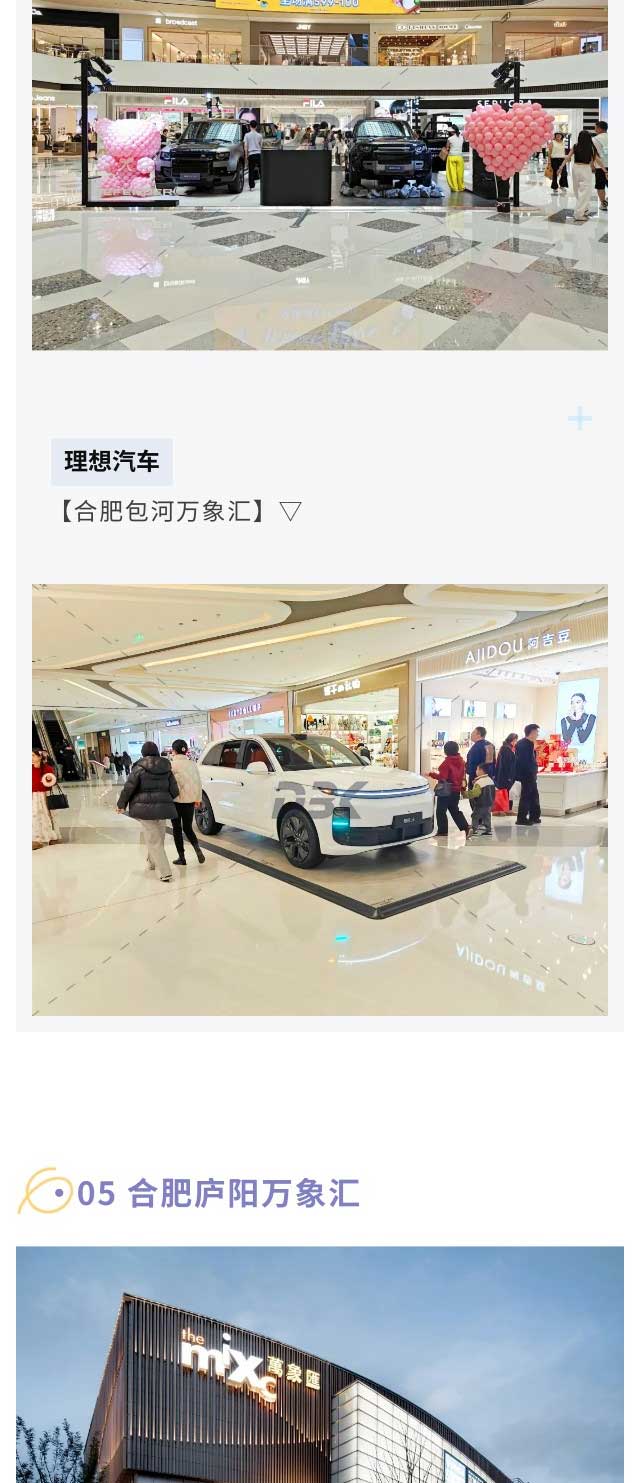Open the 合肥庐阳万象汇 building photo
Viewport: 640px width, 1483px height.
click(320, 1365)
